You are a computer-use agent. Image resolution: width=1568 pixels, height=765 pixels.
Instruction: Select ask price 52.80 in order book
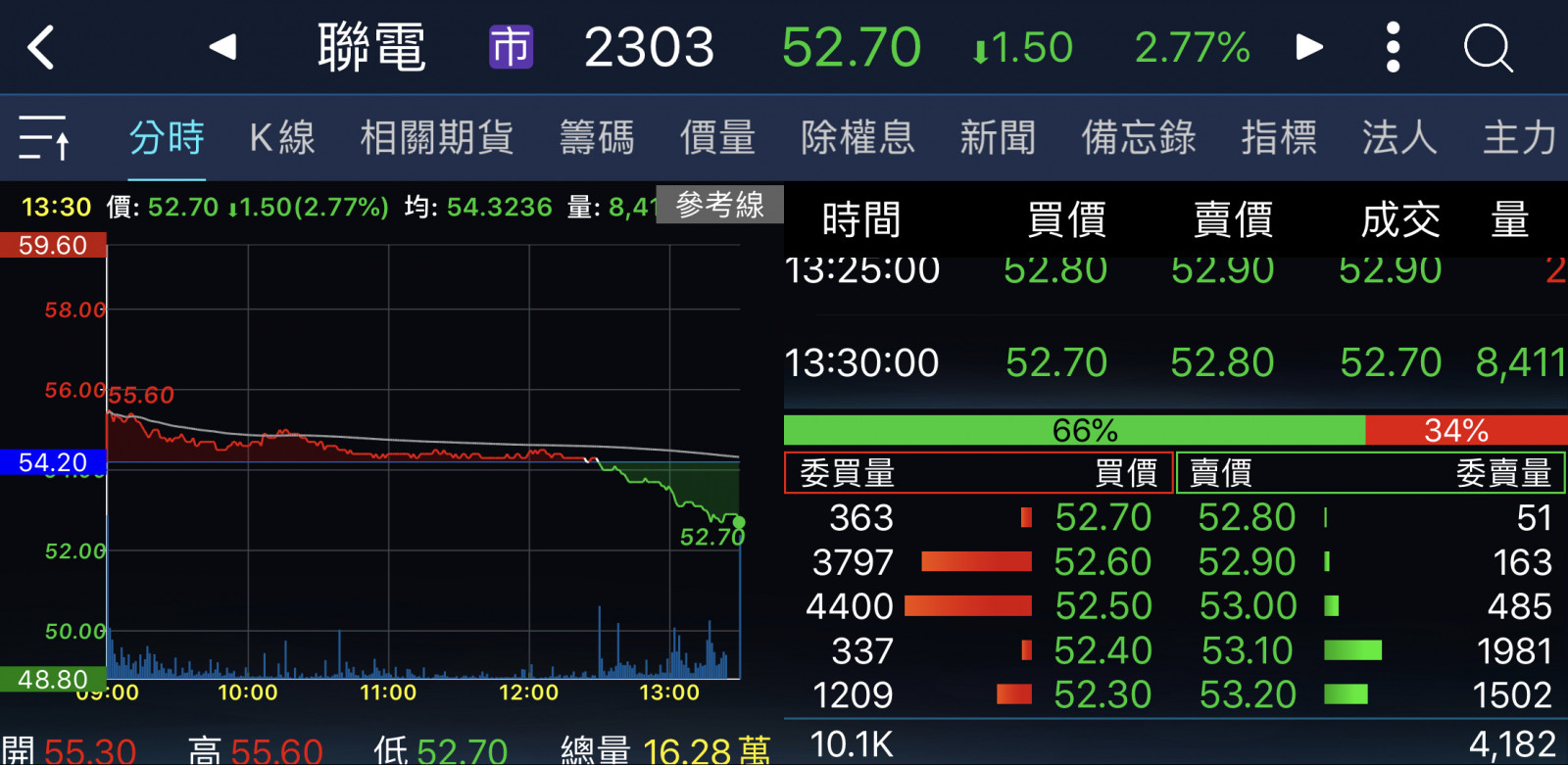pos(1247,517)
